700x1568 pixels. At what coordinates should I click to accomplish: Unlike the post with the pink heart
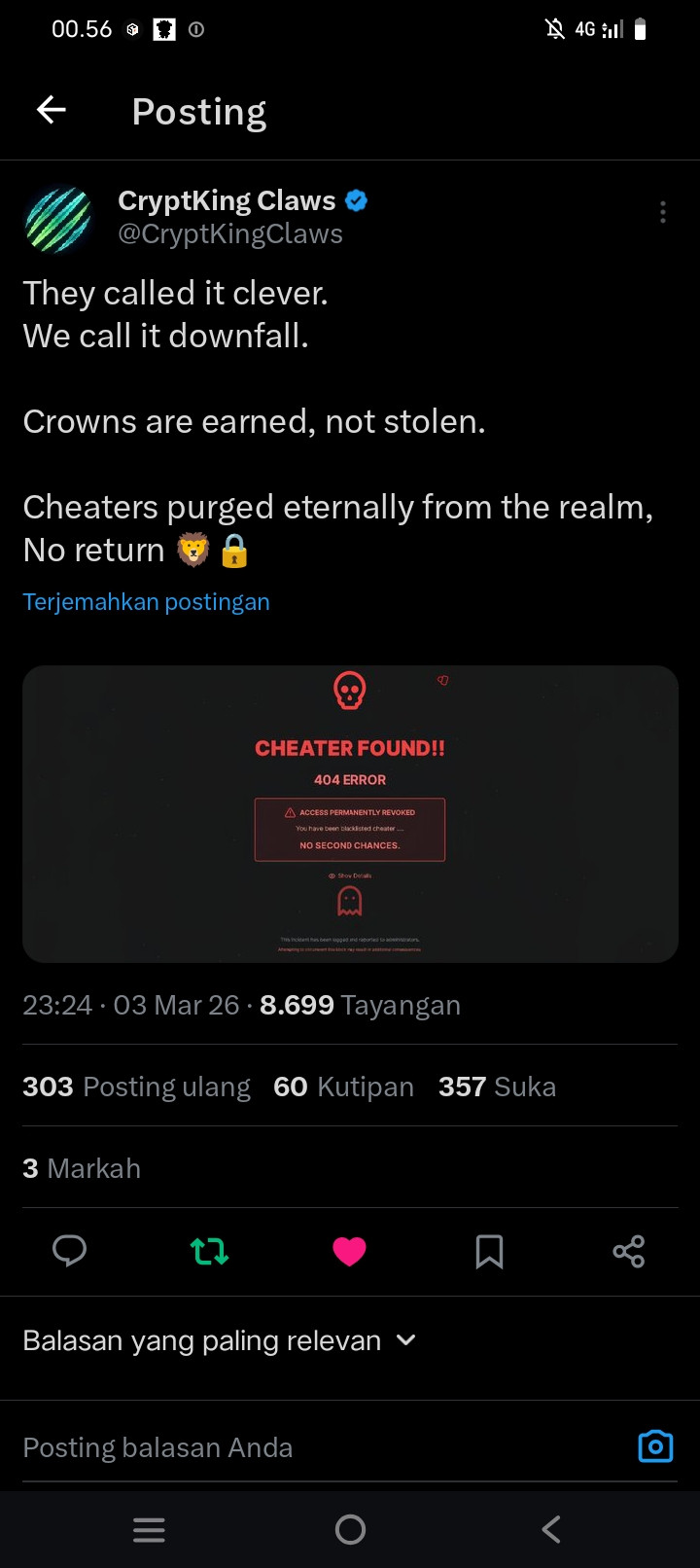[x=349, y=1251]
